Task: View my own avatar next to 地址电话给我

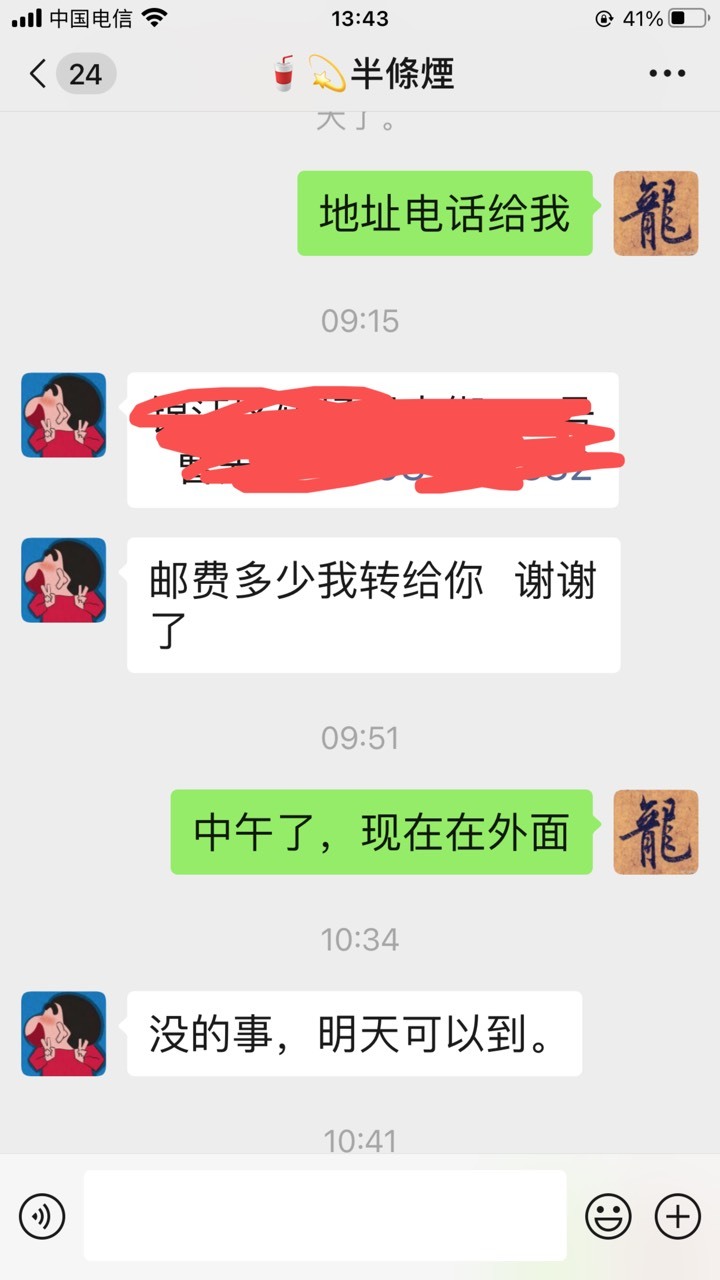Action: [655, 213]
